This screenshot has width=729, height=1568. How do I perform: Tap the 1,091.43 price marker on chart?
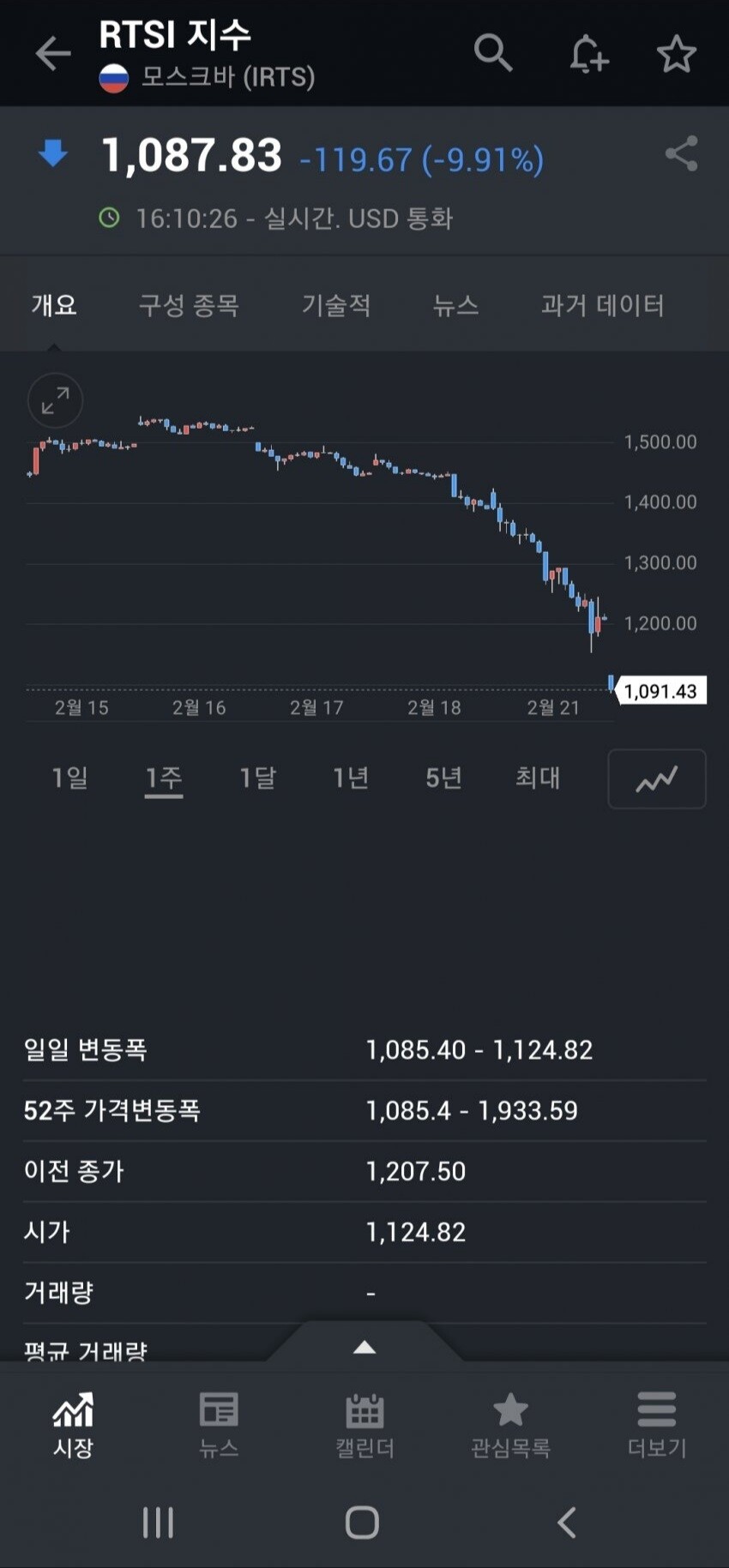pos(660,691)
